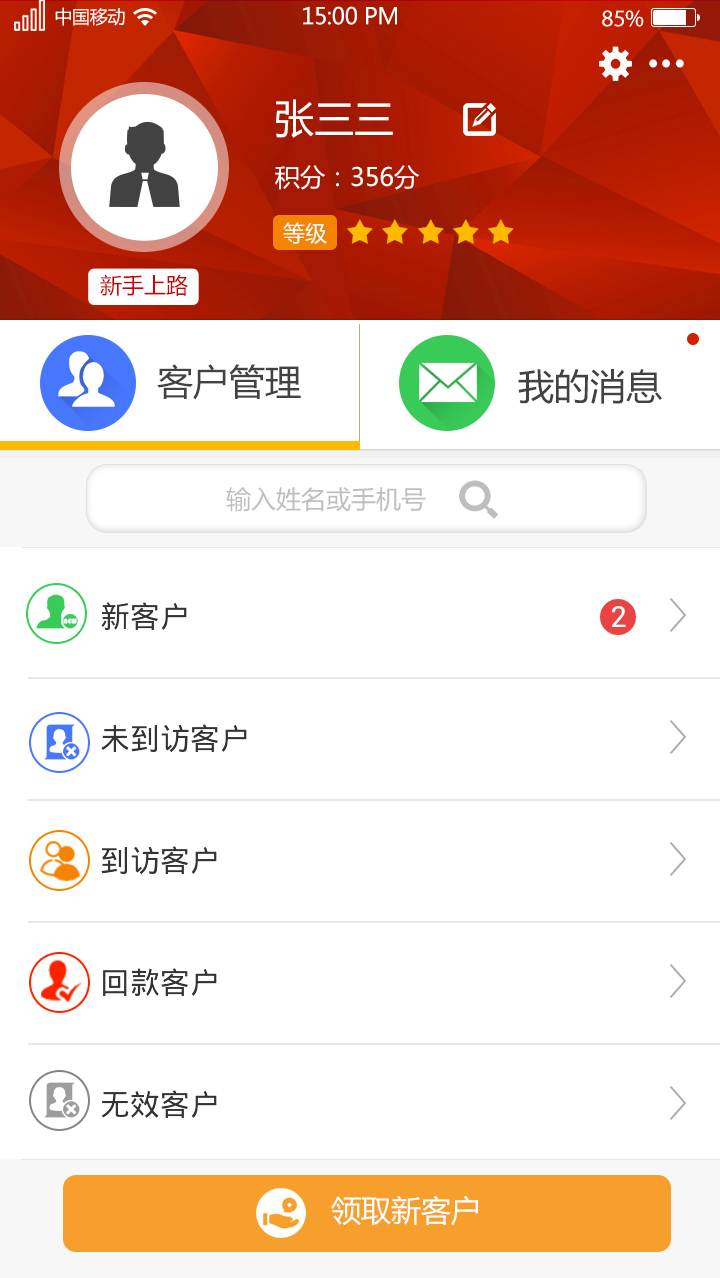This screenshot has width=720, height=1278.
Task: Open the settings gear icon
Action: coord(614,63)
